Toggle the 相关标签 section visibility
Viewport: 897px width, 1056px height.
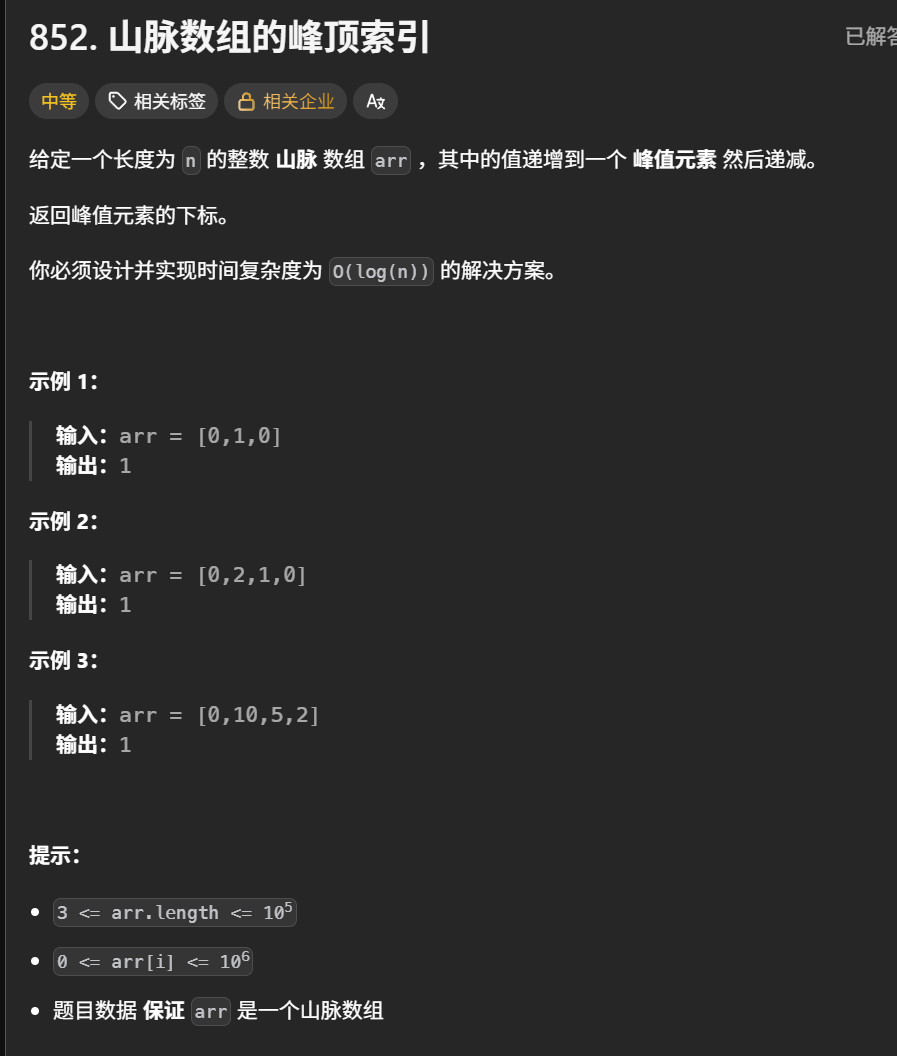[156, 100]
